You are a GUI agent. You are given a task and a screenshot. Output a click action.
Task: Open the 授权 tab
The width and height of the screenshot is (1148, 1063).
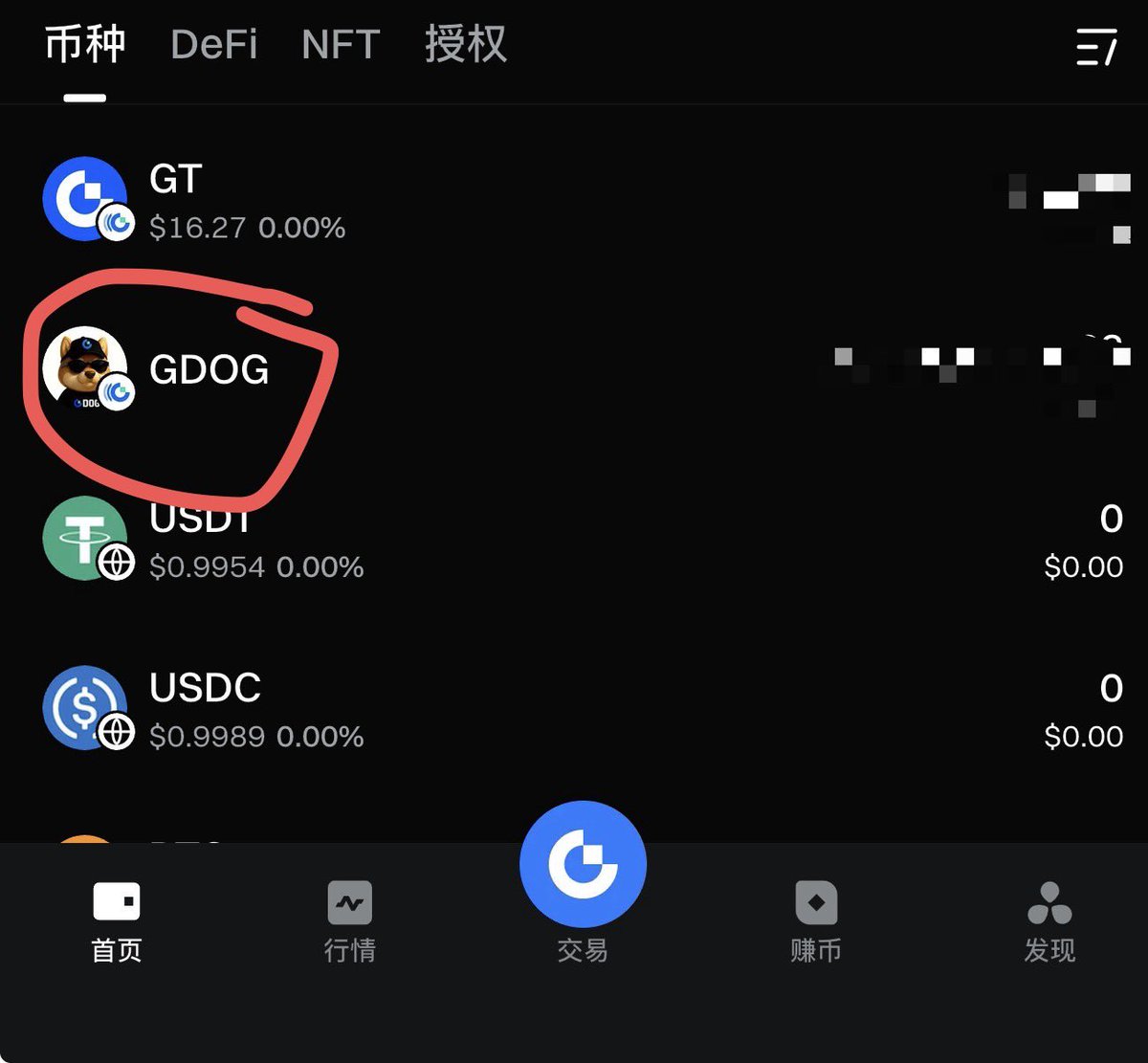[x=466, y=45]
